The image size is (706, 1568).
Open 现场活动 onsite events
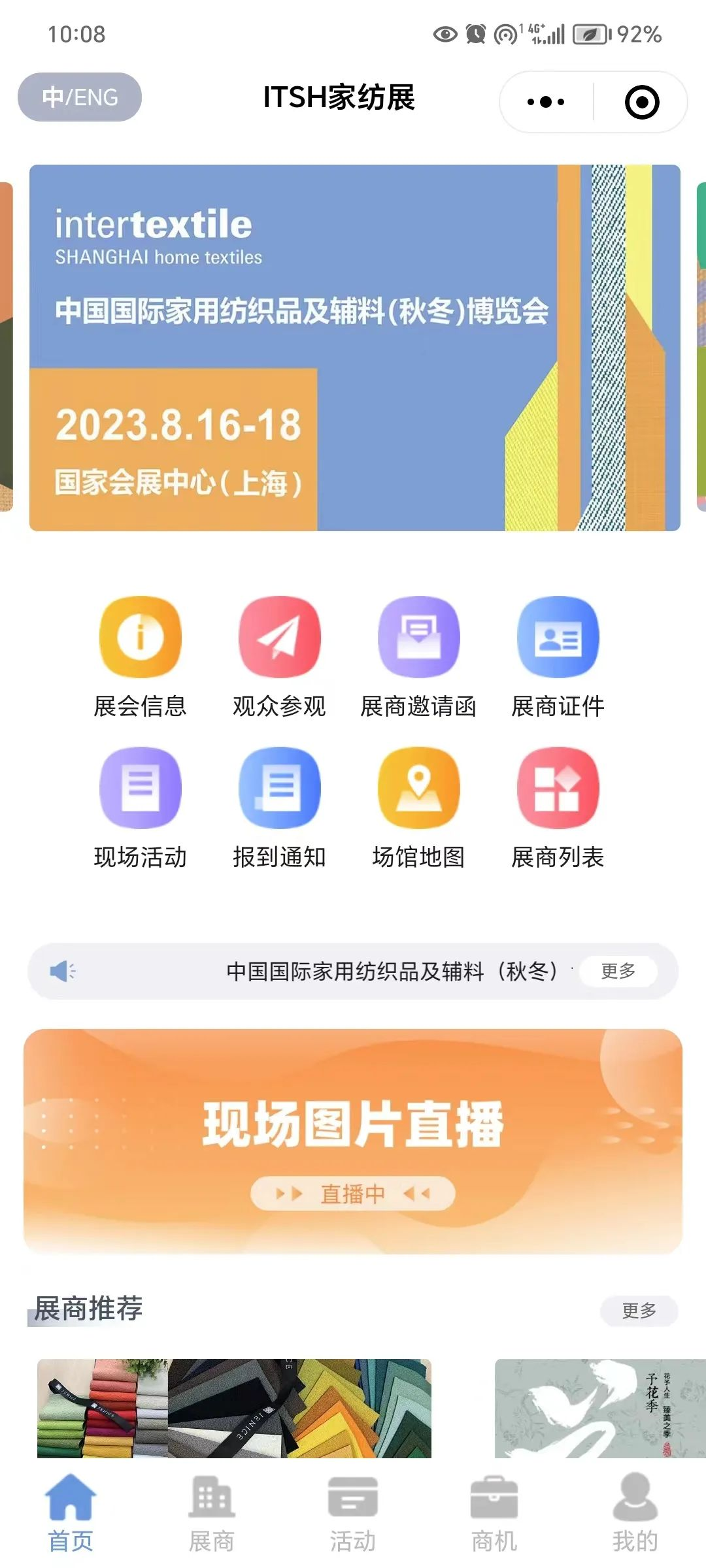pyautogui.click(x=140, y=808)
